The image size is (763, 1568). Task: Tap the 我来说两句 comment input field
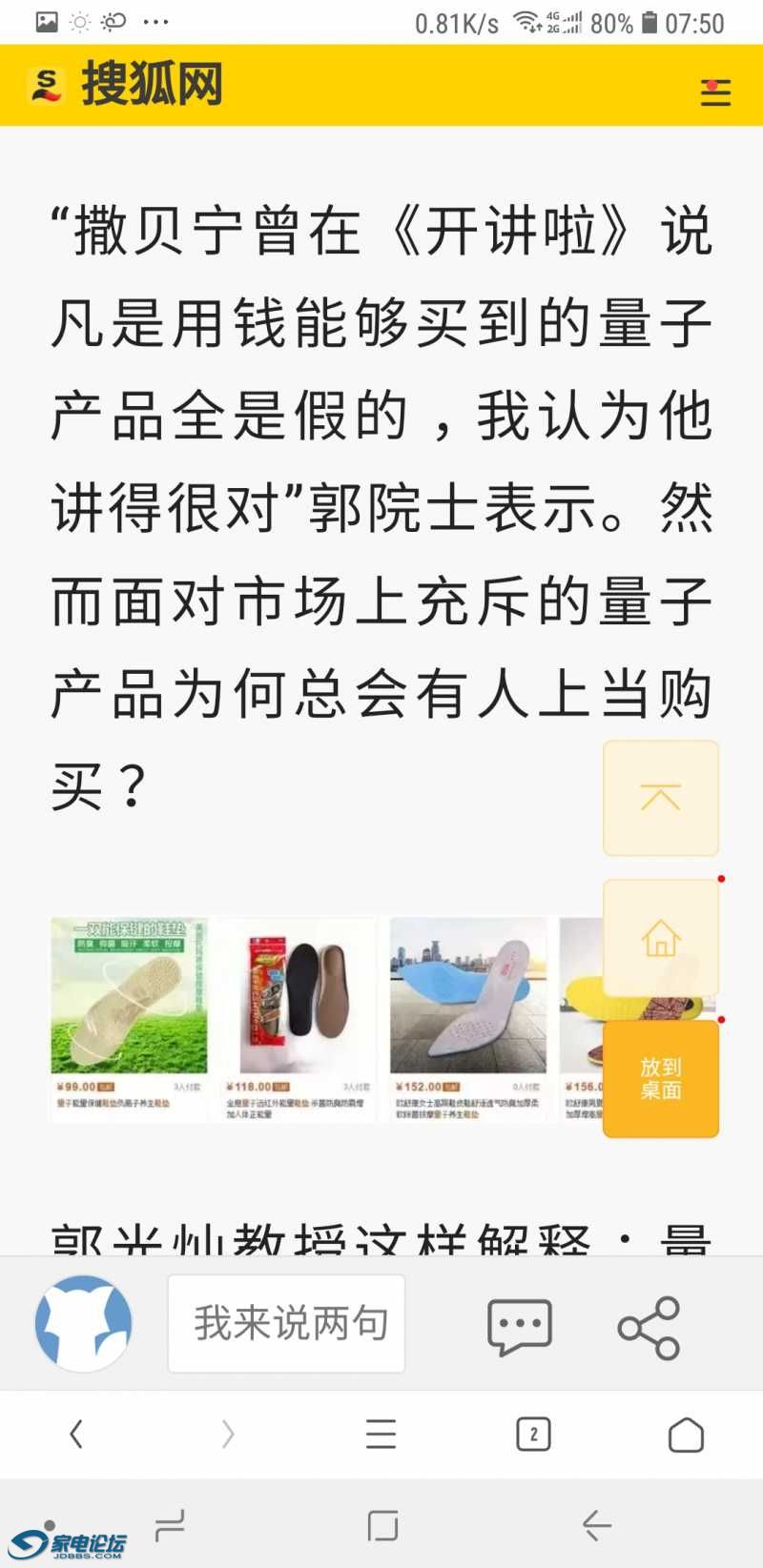[x=286, y=1323]
